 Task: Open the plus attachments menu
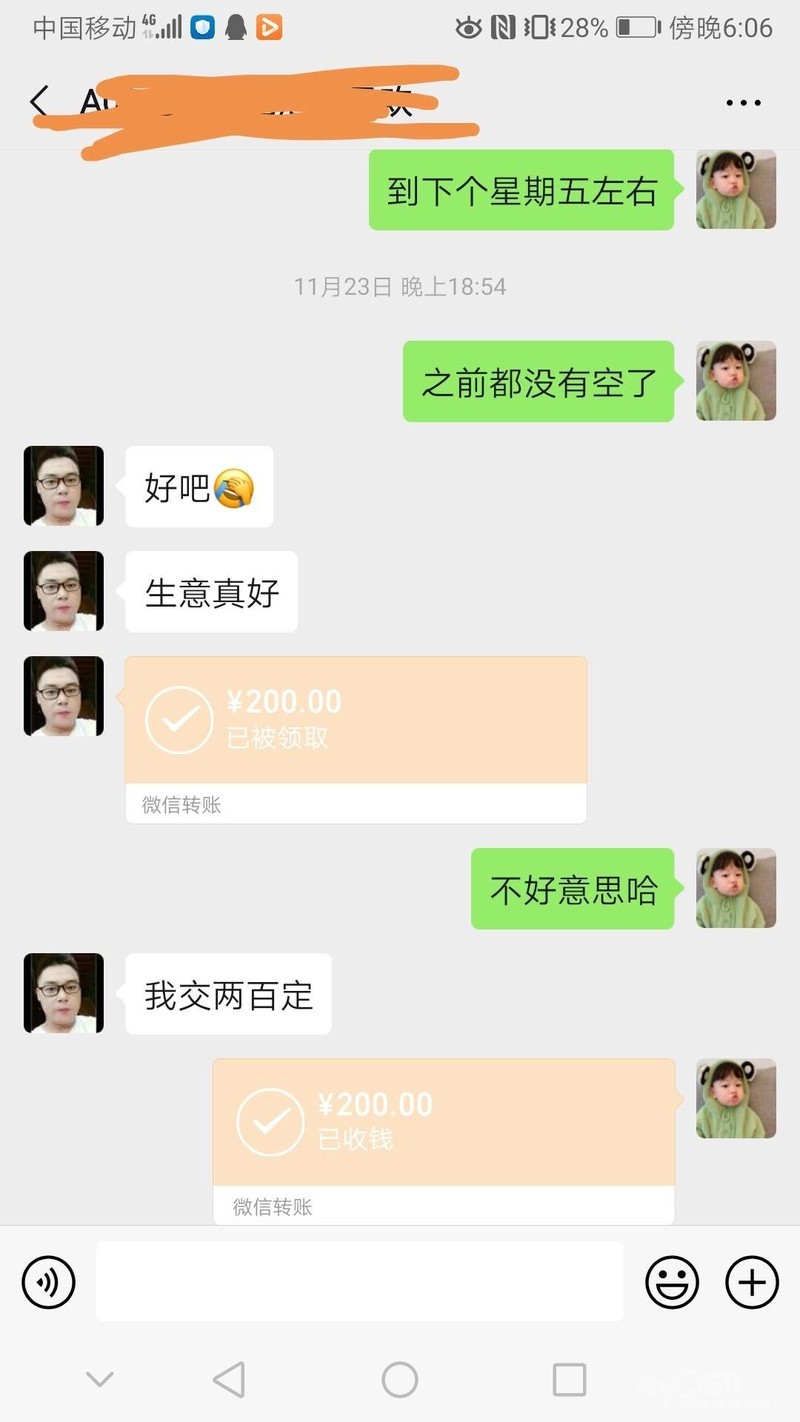751,1281
